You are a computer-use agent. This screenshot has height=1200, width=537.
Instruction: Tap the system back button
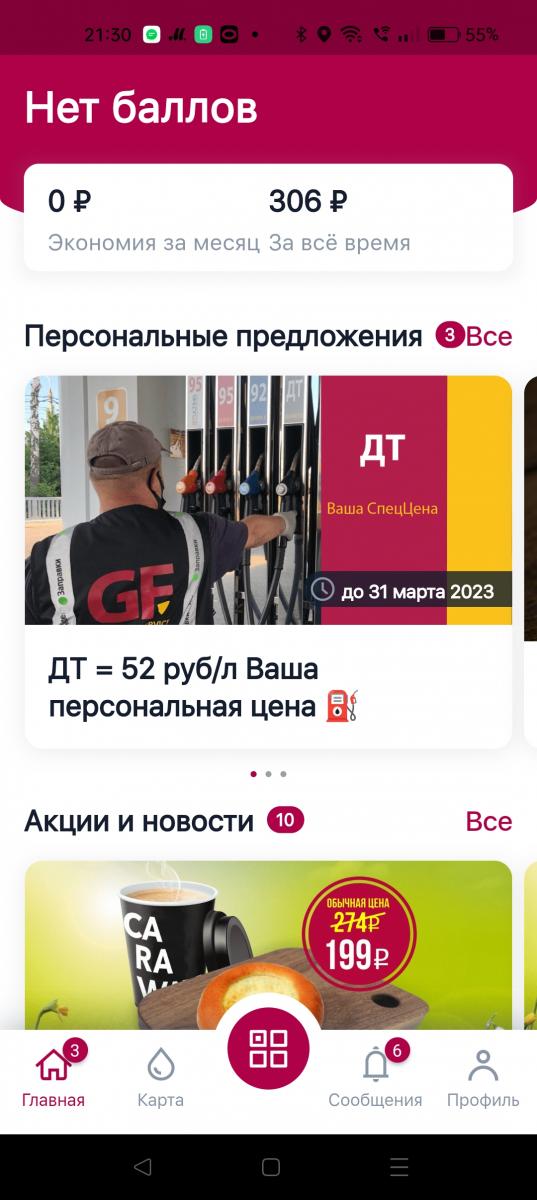click(x=142, y=1167)
